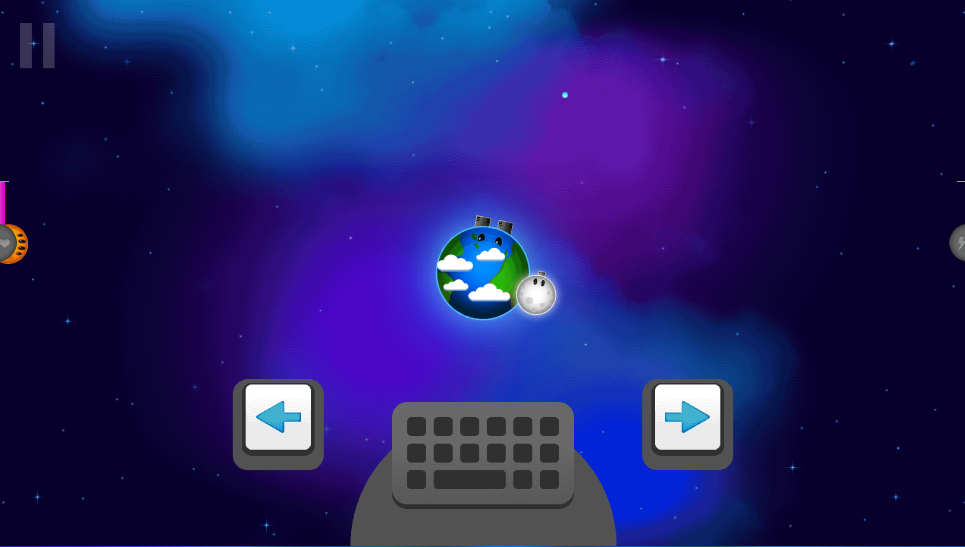Tap the left arrow key
Viewport: 965px width, 547px height.
pyautogui.click(x=278, y=418)
